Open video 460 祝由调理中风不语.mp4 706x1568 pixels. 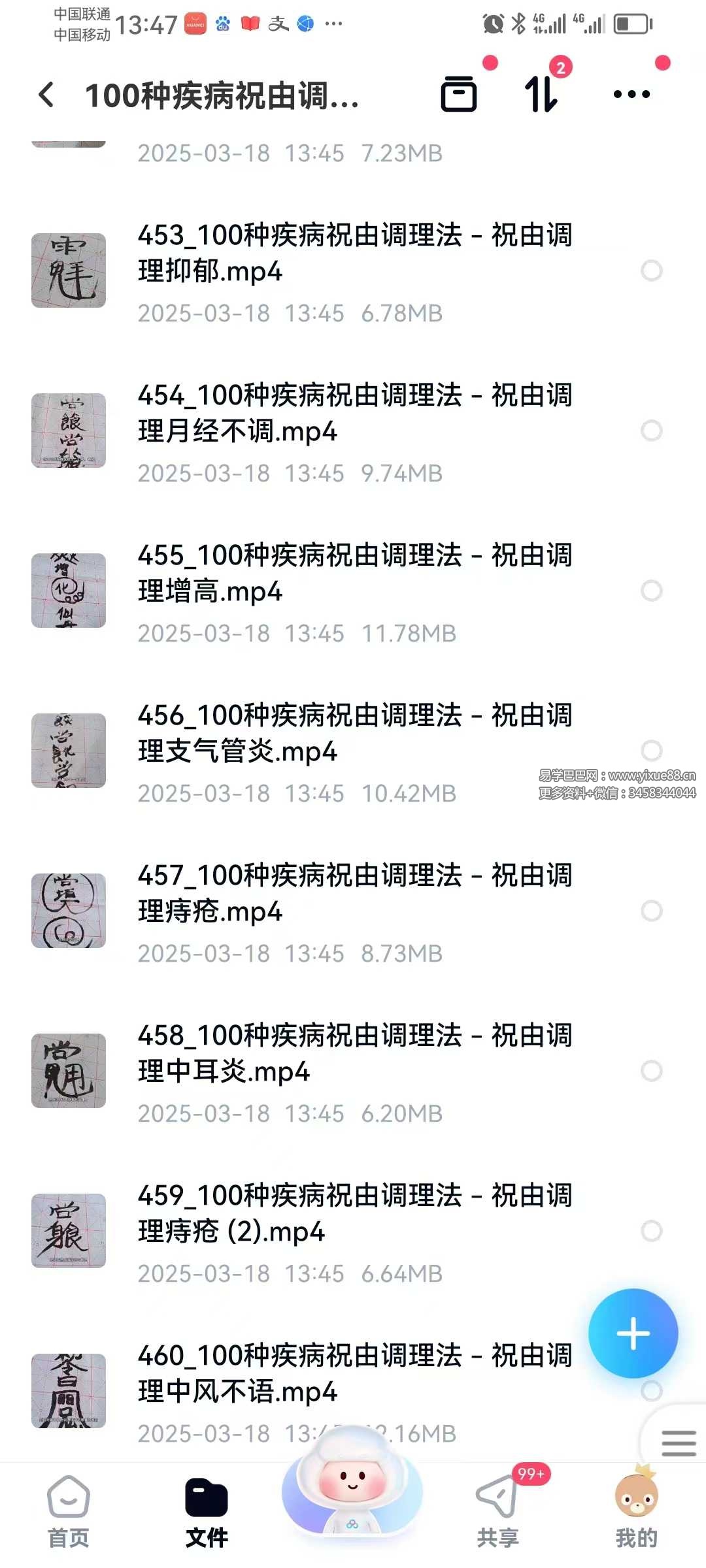tap(353, 1373)
